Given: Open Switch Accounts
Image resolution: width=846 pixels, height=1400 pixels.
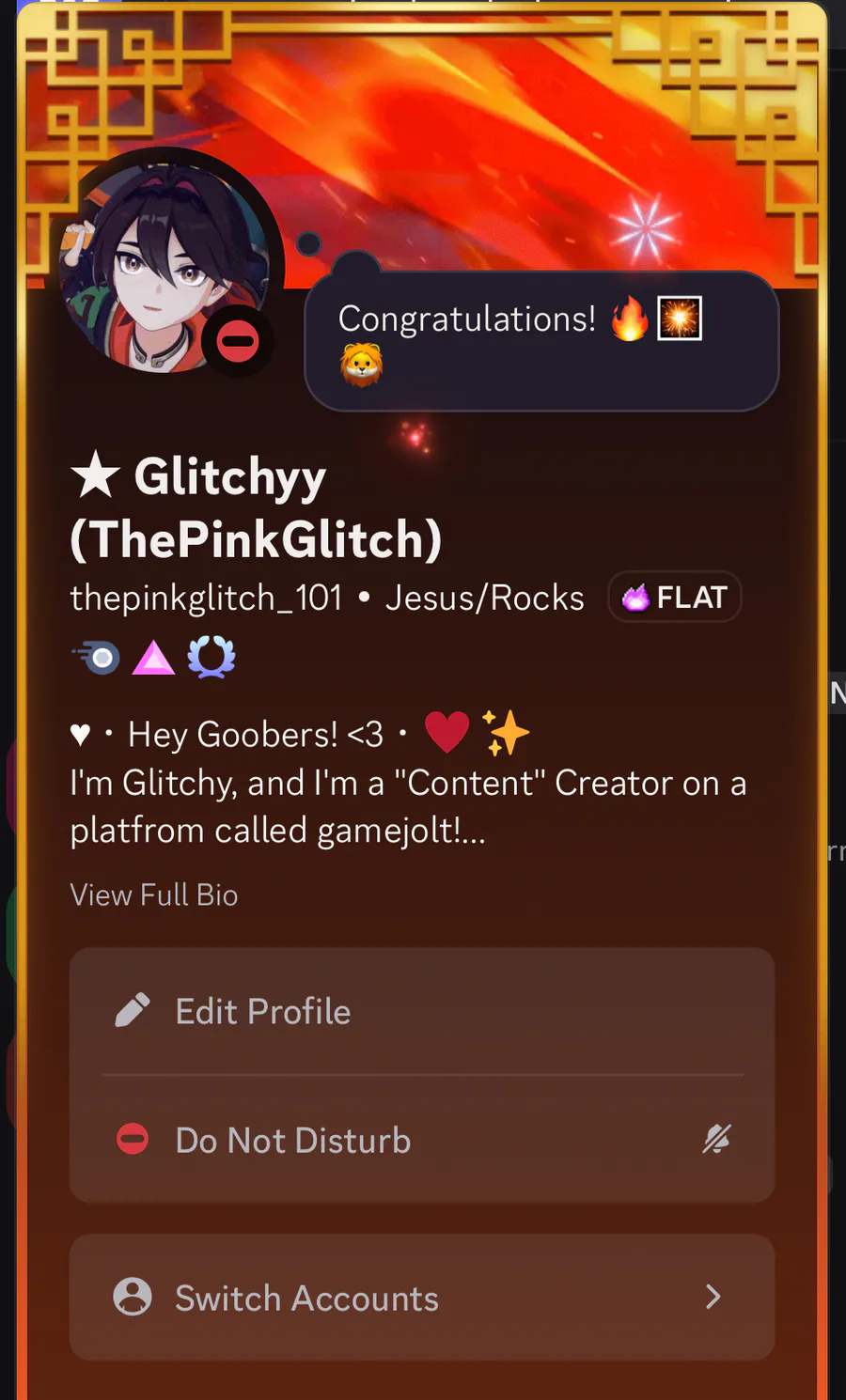Looking at the screenshot, I should point(422,1298).
